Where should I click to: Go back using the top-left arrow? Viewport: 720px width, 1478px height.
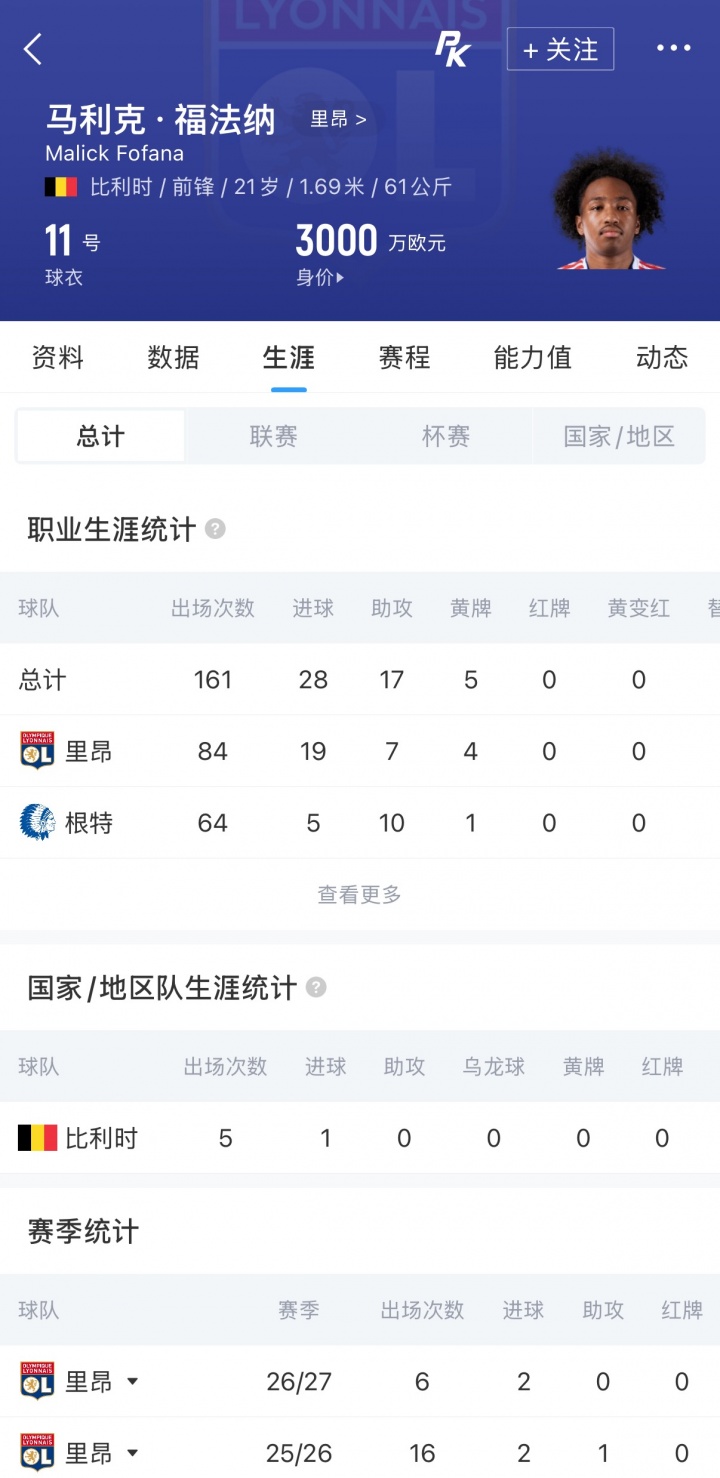click(x=33, y=48)
